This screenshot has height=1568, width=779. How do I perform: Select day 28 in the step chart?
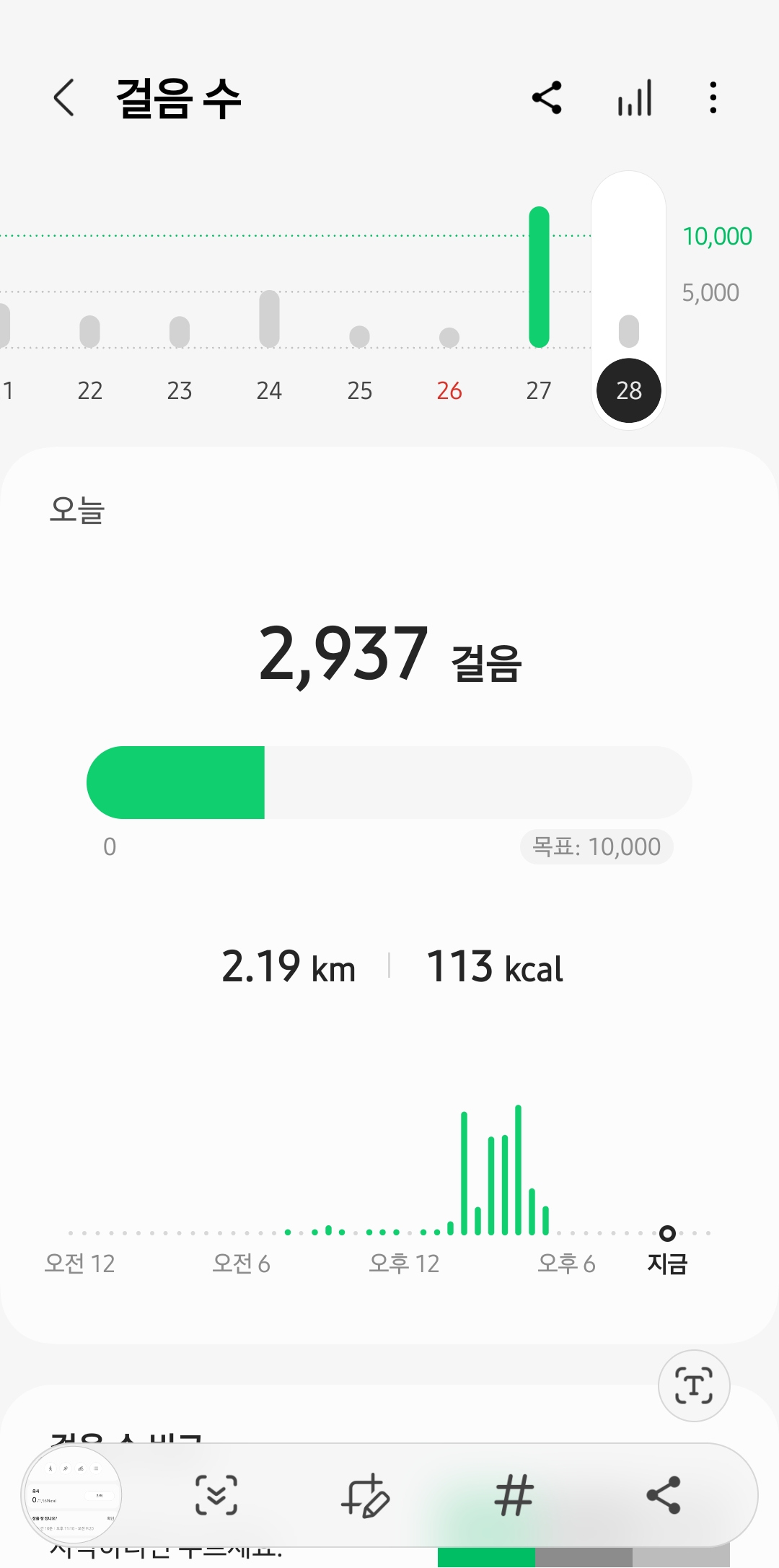coord(629,390)
